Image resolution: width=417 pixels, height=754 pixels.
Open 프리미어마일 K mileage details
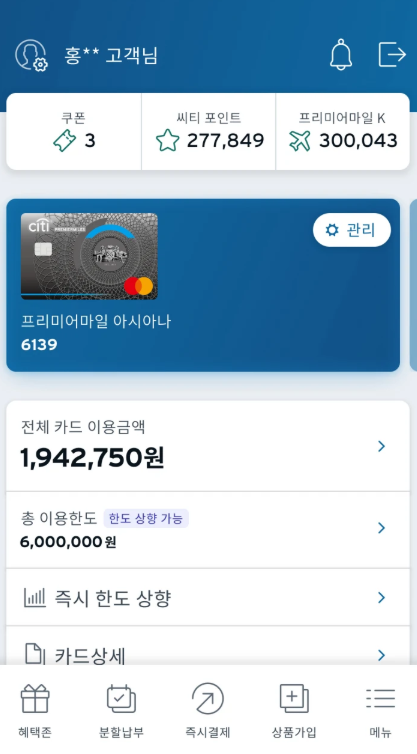(342, 131)
